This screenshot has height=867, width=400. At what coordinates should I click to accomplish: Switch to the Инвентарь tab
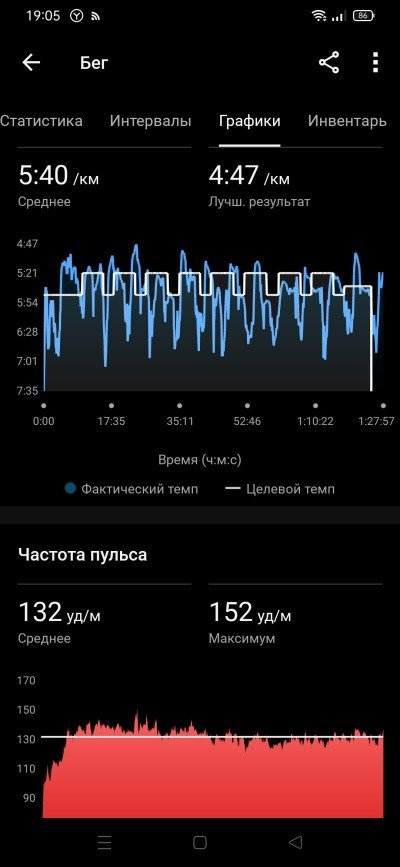(347, 121)
